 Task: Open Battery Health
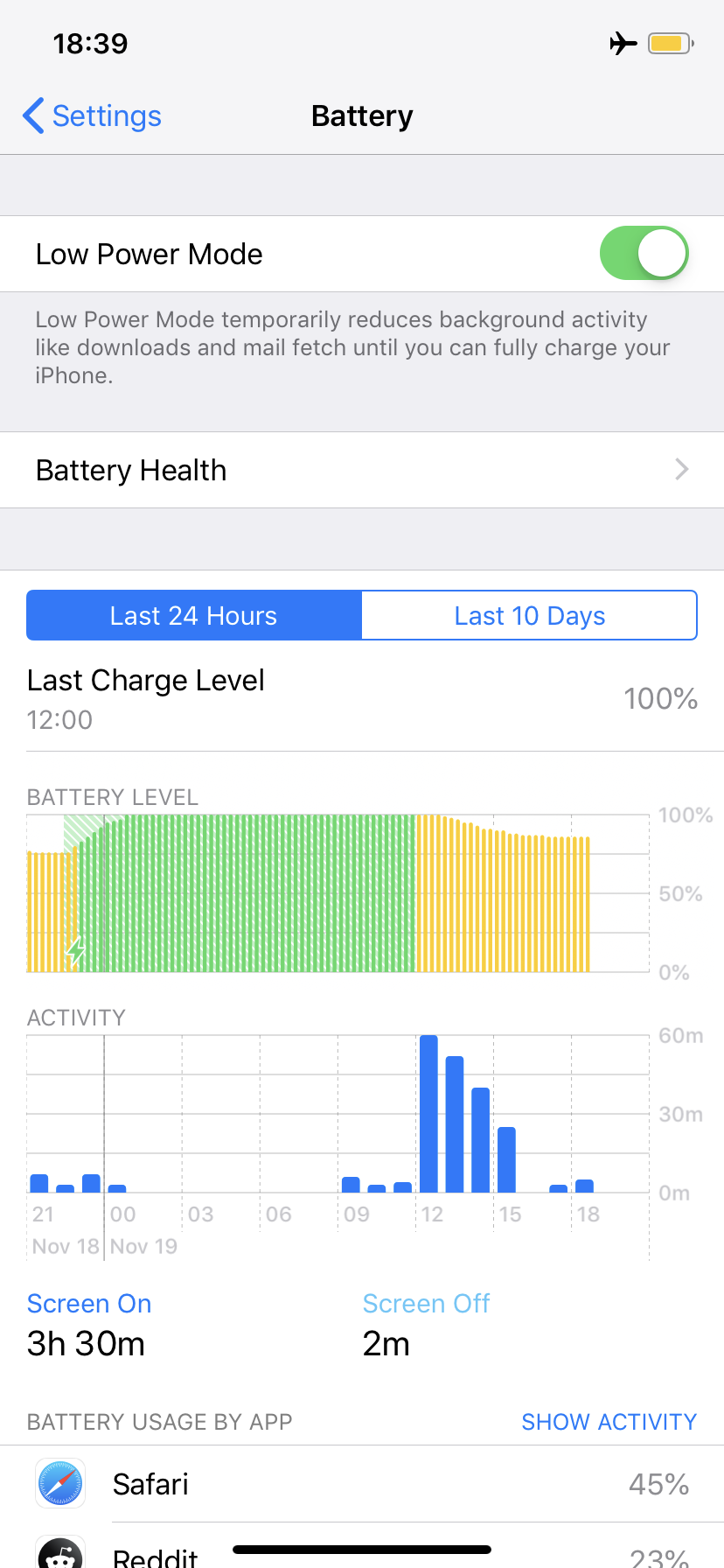point(362,470)
